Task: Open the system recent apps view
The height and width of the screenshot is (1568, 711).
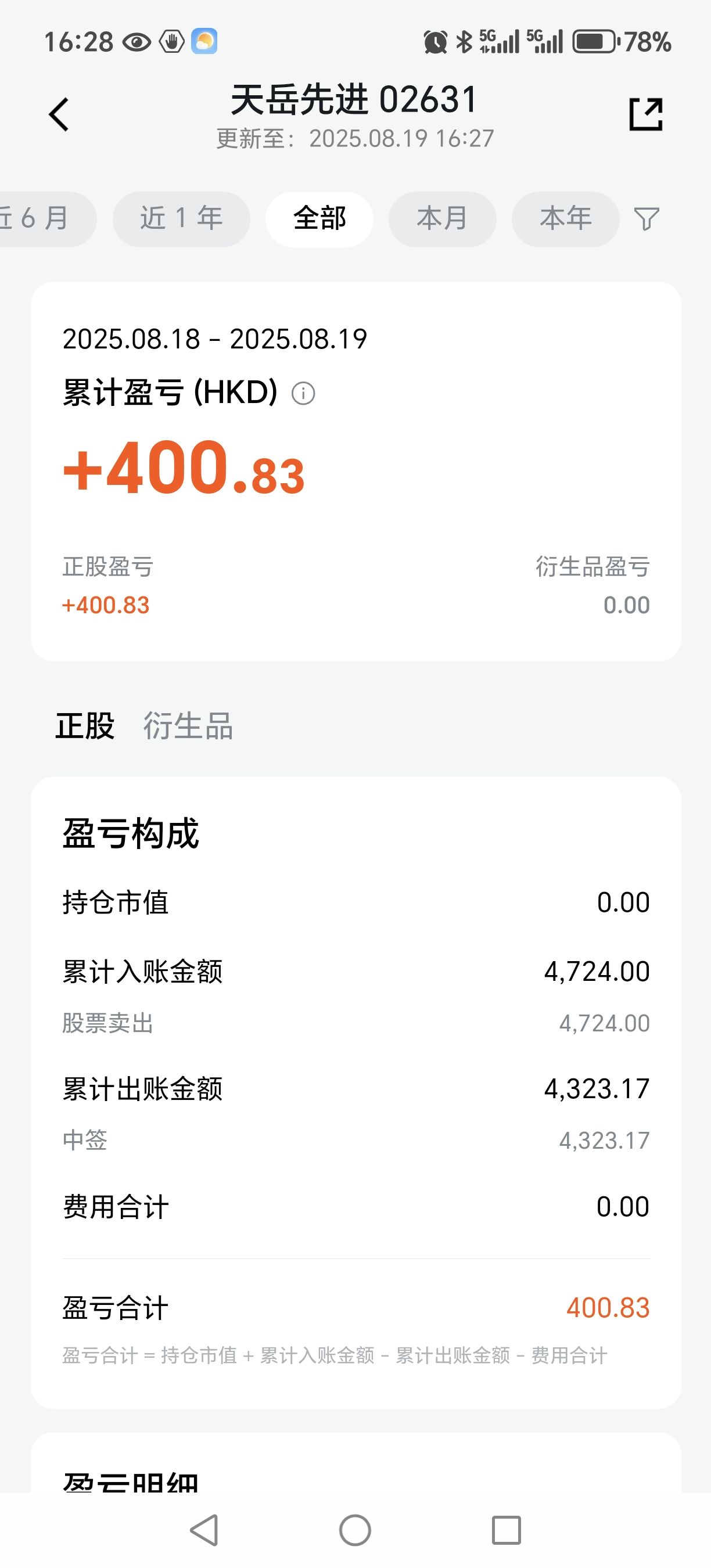Action: [x=506, y=1530]
